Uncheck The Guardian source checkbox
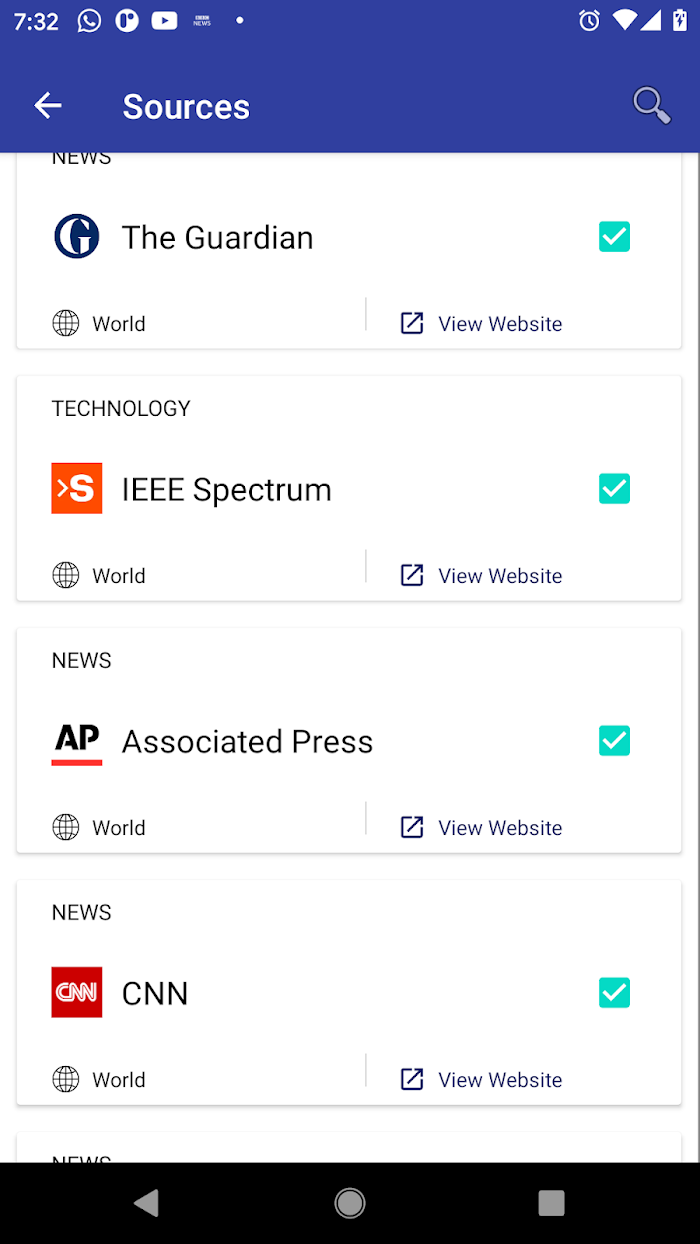 pos(614,237)
